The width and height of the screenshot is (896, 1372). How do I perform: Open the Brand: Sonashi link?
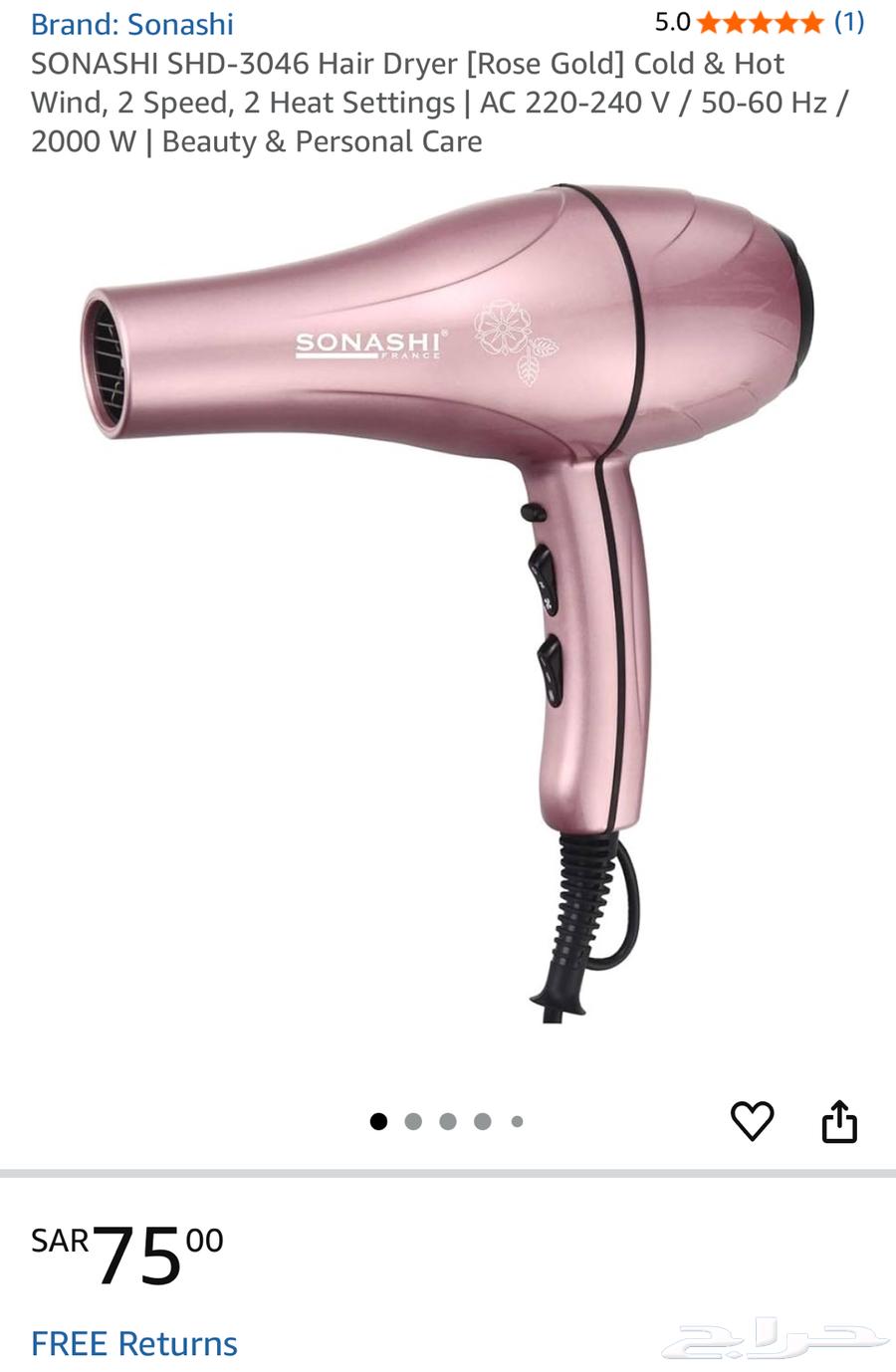(x=131, y=24)
